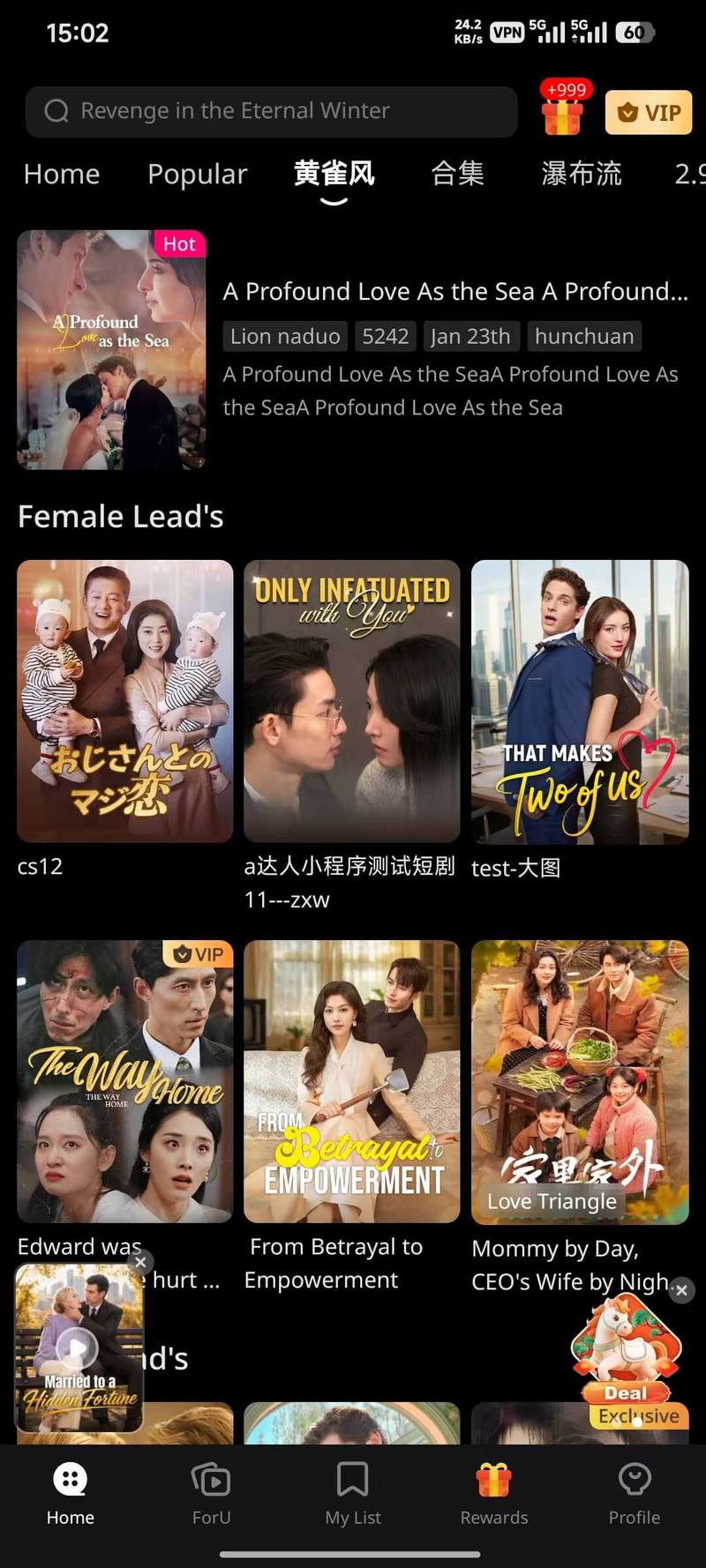Open the gift box with +999 badge

(x=564, y=108)
